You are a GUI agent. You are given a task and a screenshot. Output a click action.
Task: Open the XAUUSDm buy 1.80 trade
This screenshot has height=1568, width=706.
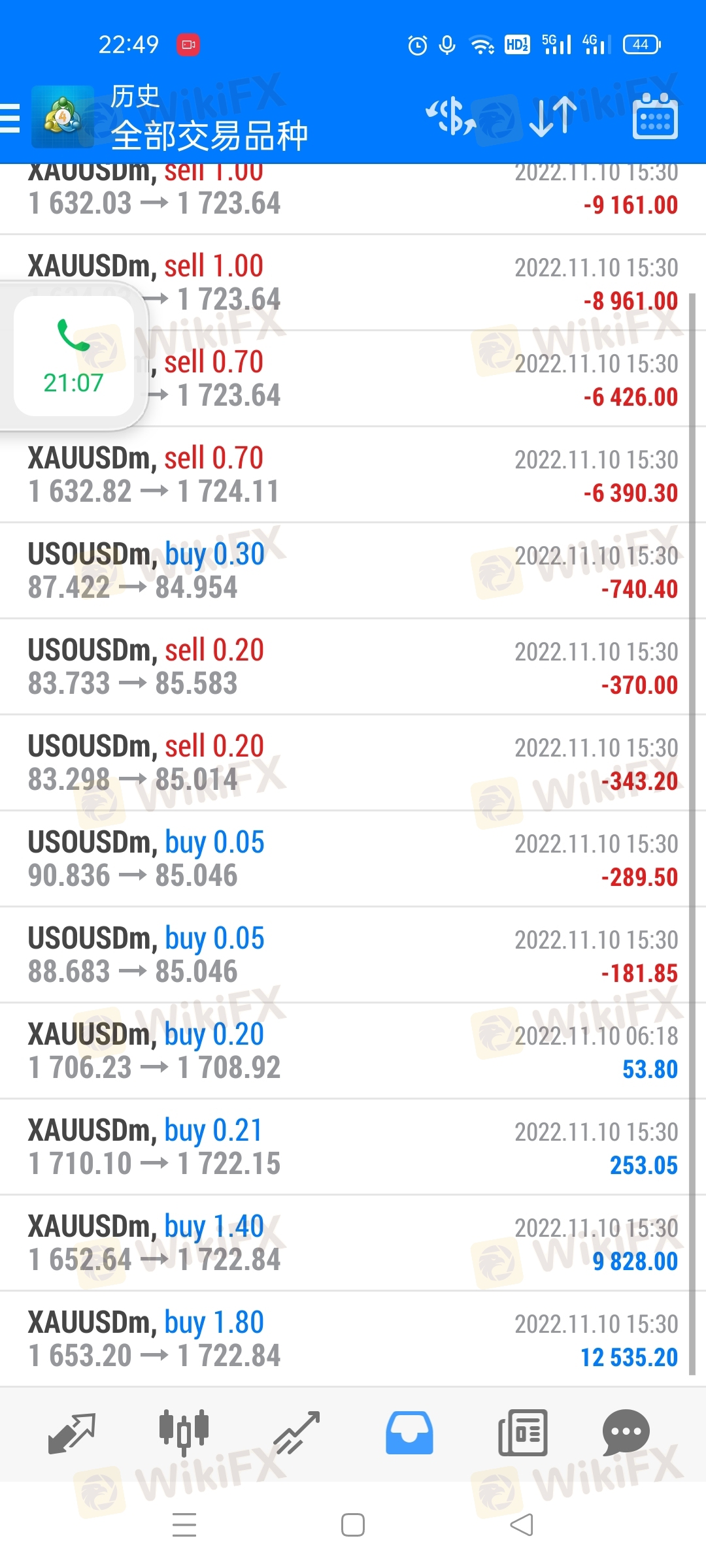pyautogui.click(x=353, y=1339)
